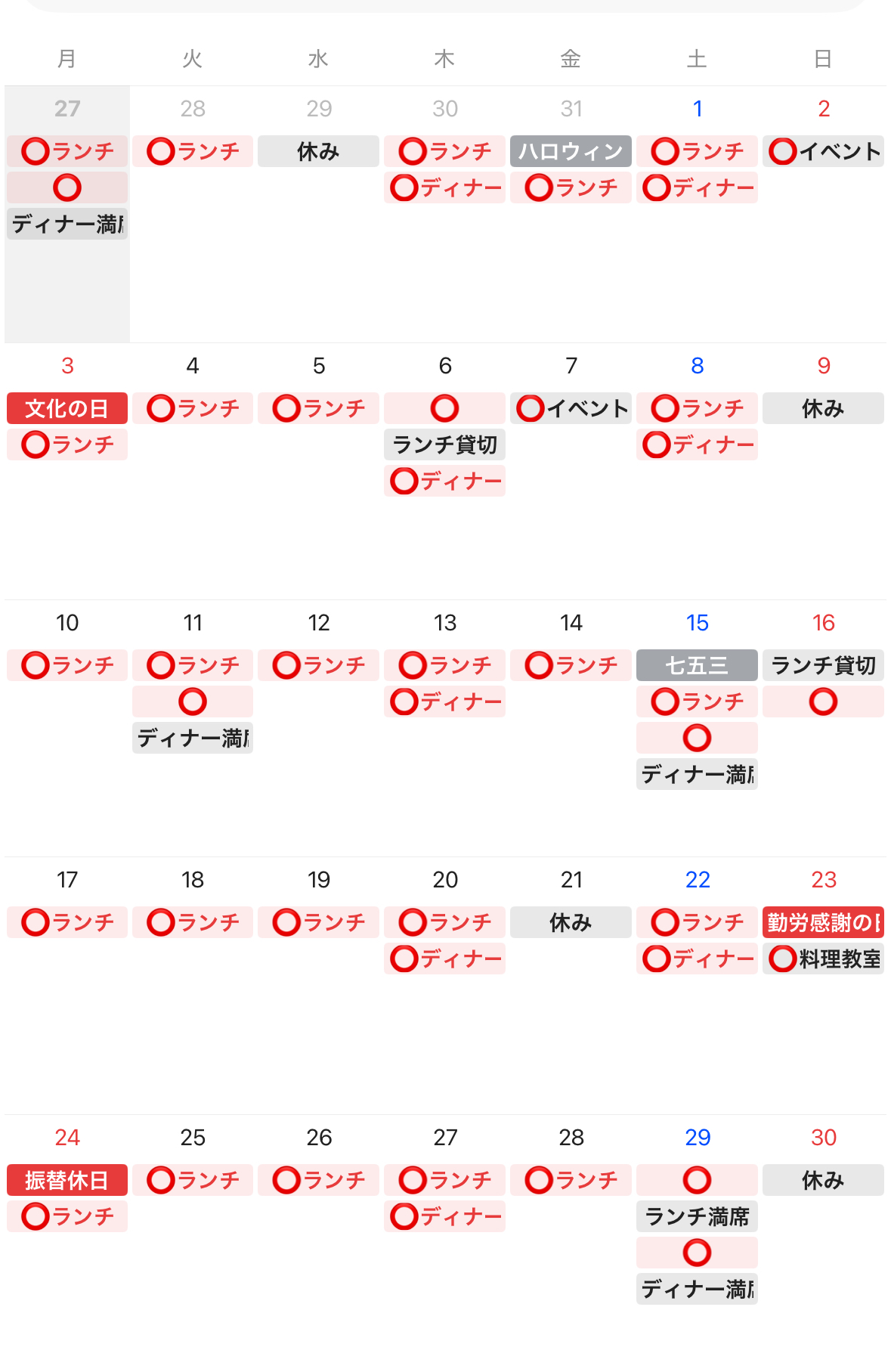
Task: Open ディナー entry on the 27th of November
Action: [444, 1217]
